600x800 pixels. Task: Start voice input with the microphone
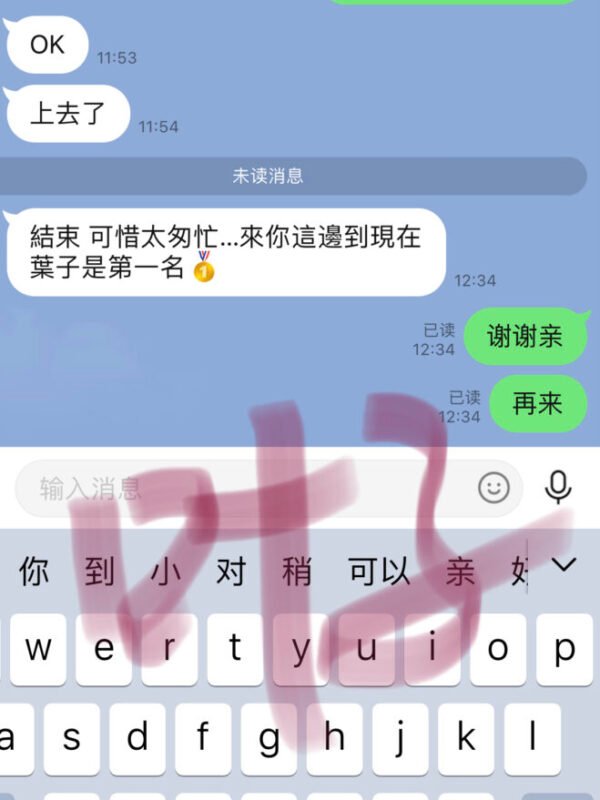[558, 488]
